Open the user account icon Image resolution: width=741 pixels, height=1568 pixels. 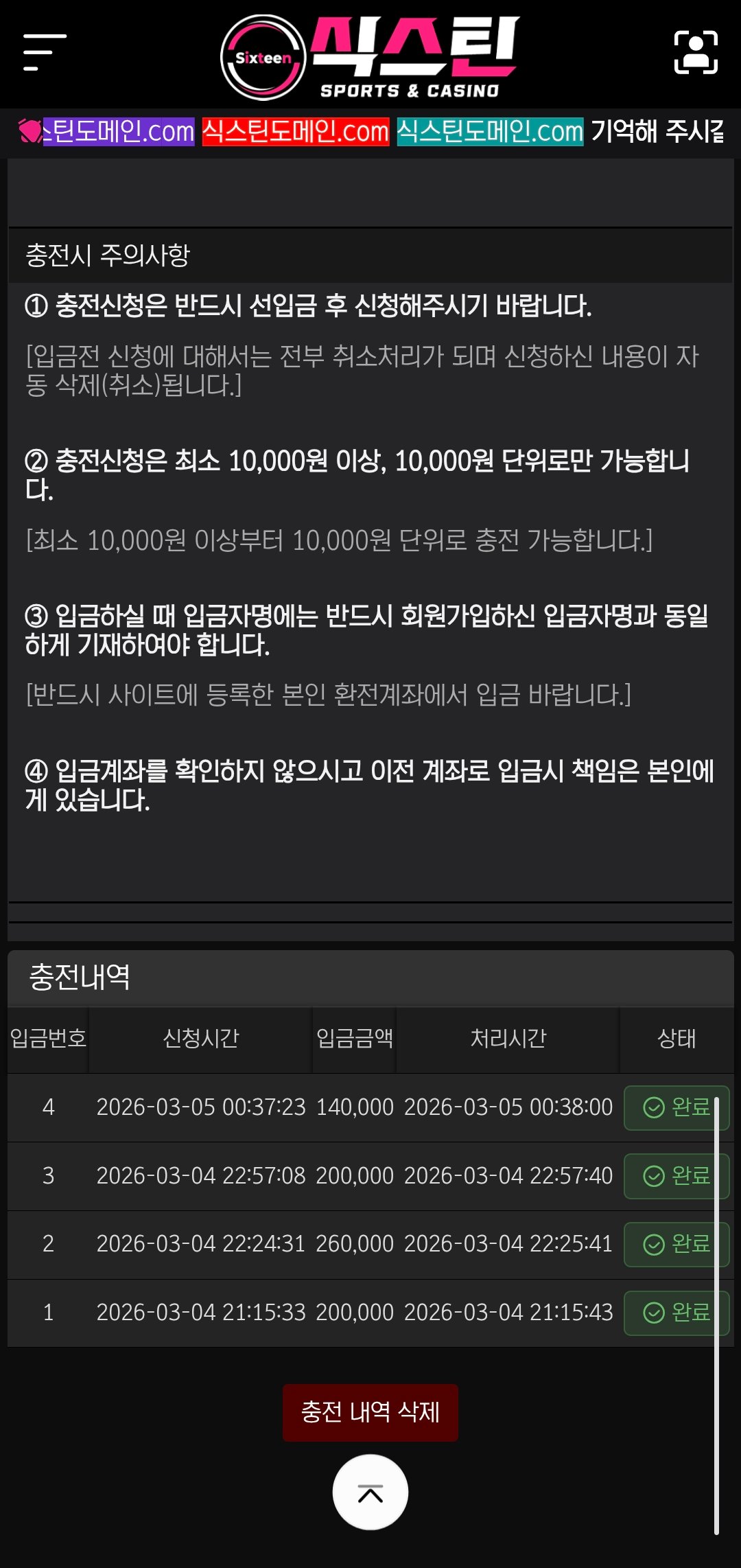click(x=696, y=52)
